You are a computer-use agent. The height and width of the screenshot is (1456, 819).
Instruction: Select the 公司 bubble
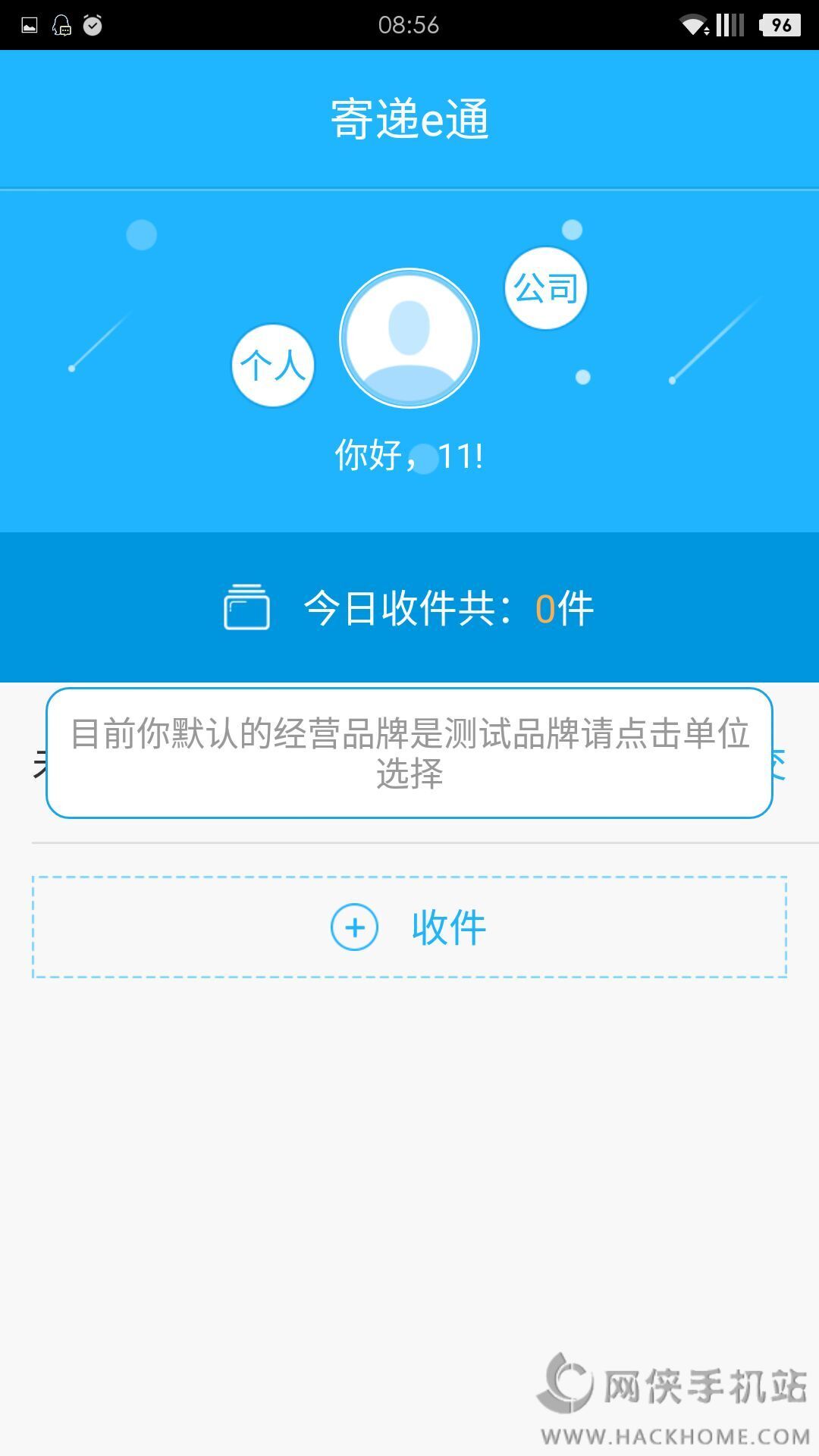[x=546, y=288]
